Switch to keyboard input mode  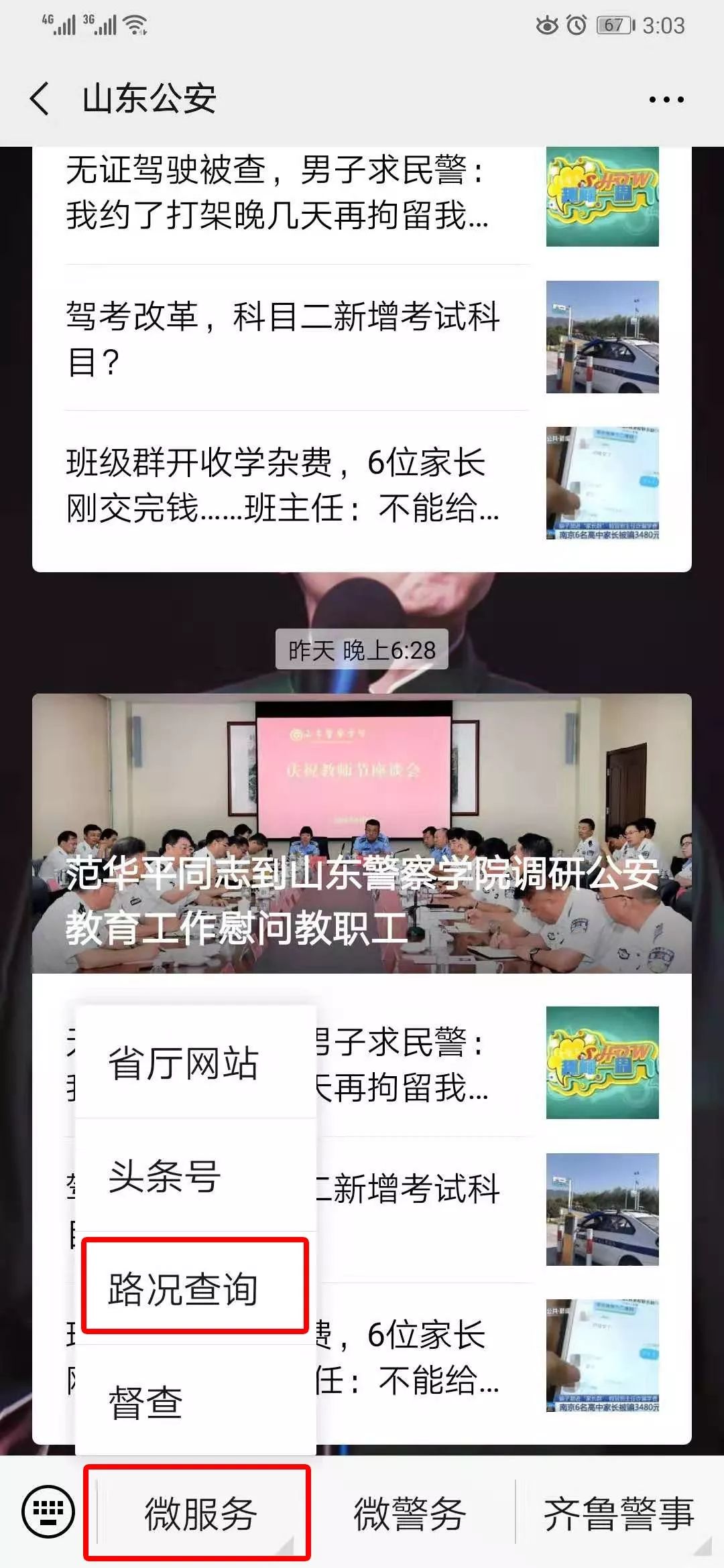48,1511
